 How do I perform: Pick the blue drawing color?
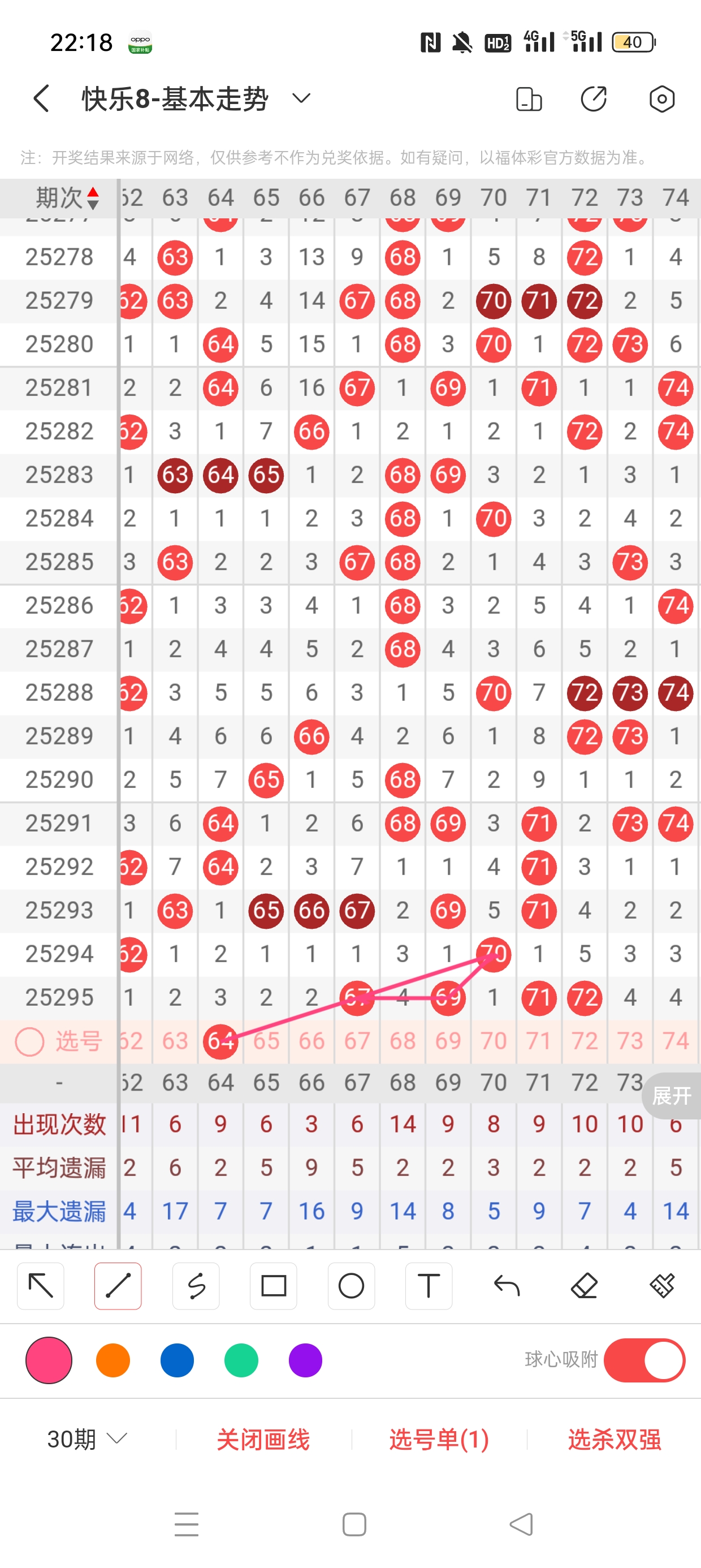coord(177,1360)
